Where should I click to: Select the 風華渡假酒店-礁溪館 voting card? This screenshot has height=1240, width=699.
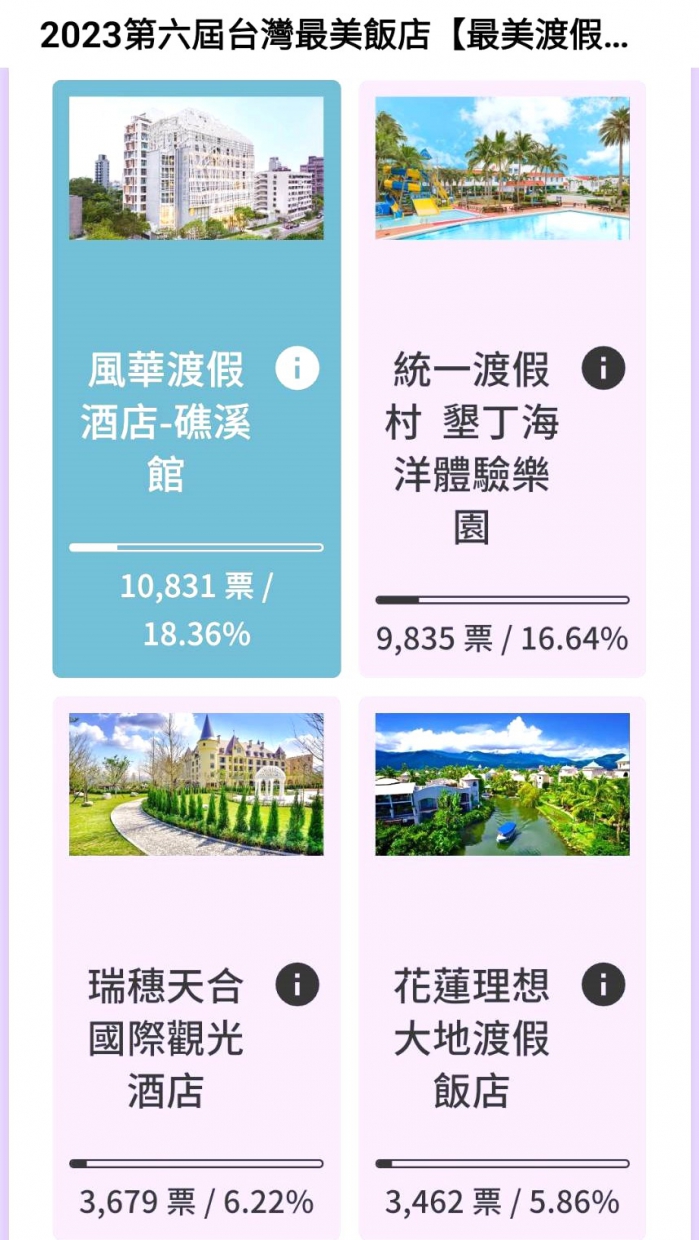pyautogui.click(x=196, y=379)
